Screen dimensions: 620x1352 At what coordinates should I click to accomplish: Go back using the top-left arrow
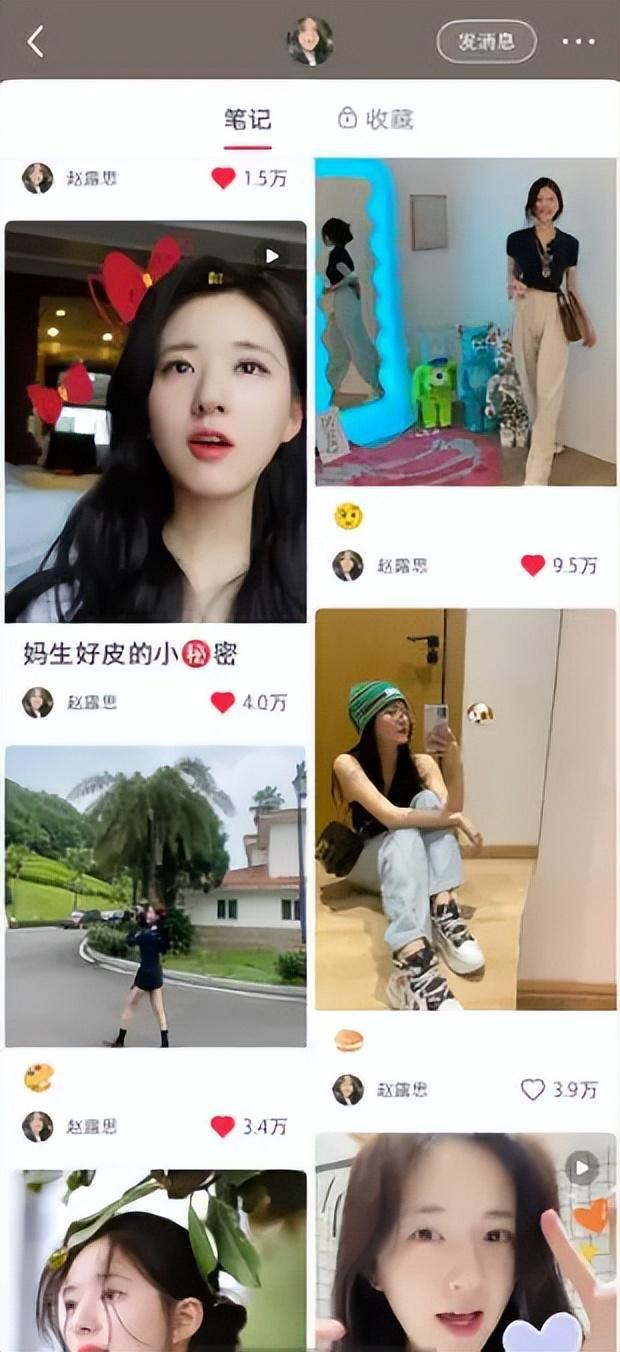36,42
